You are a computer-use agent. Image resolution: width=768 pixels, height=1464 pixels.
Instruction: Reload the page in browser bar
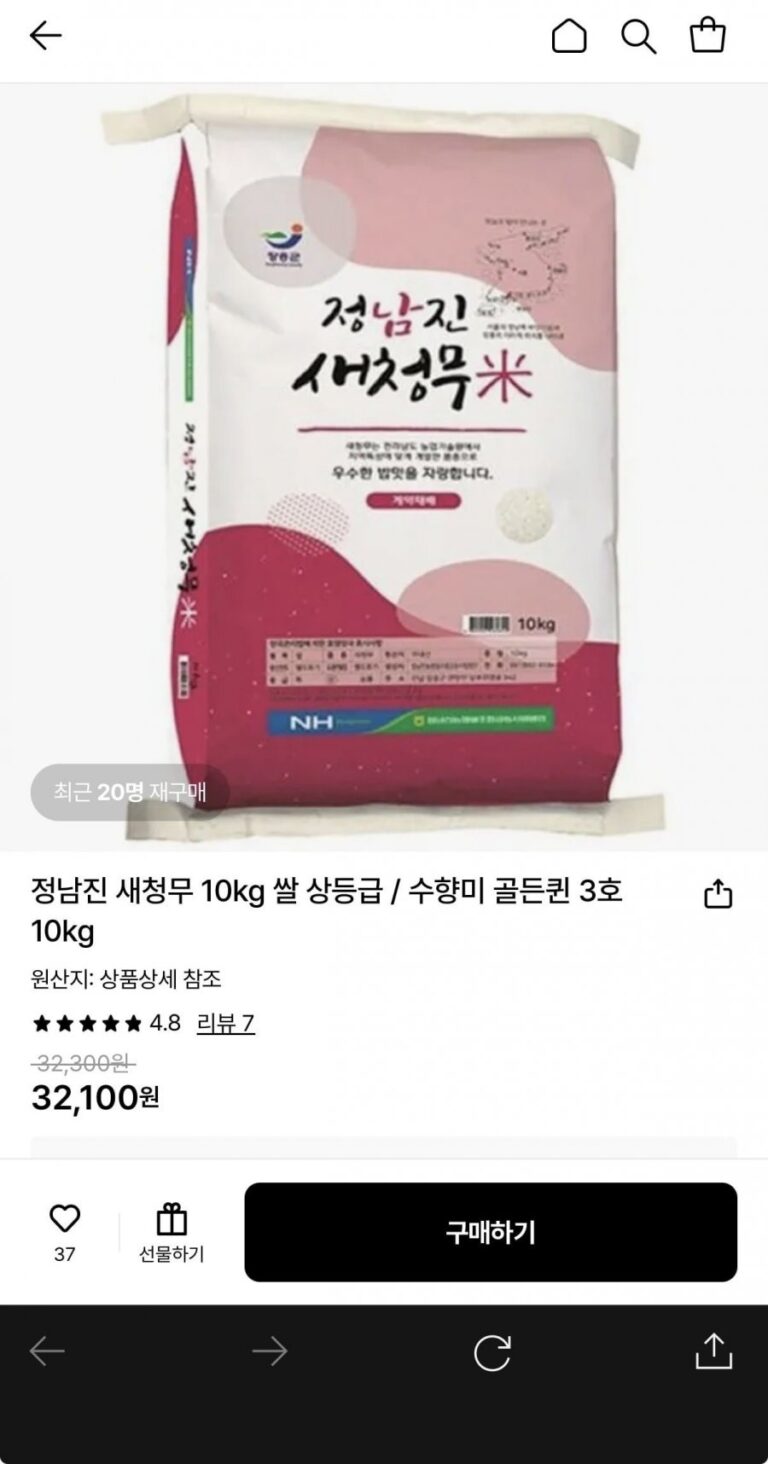click(x=492, y=1353)
